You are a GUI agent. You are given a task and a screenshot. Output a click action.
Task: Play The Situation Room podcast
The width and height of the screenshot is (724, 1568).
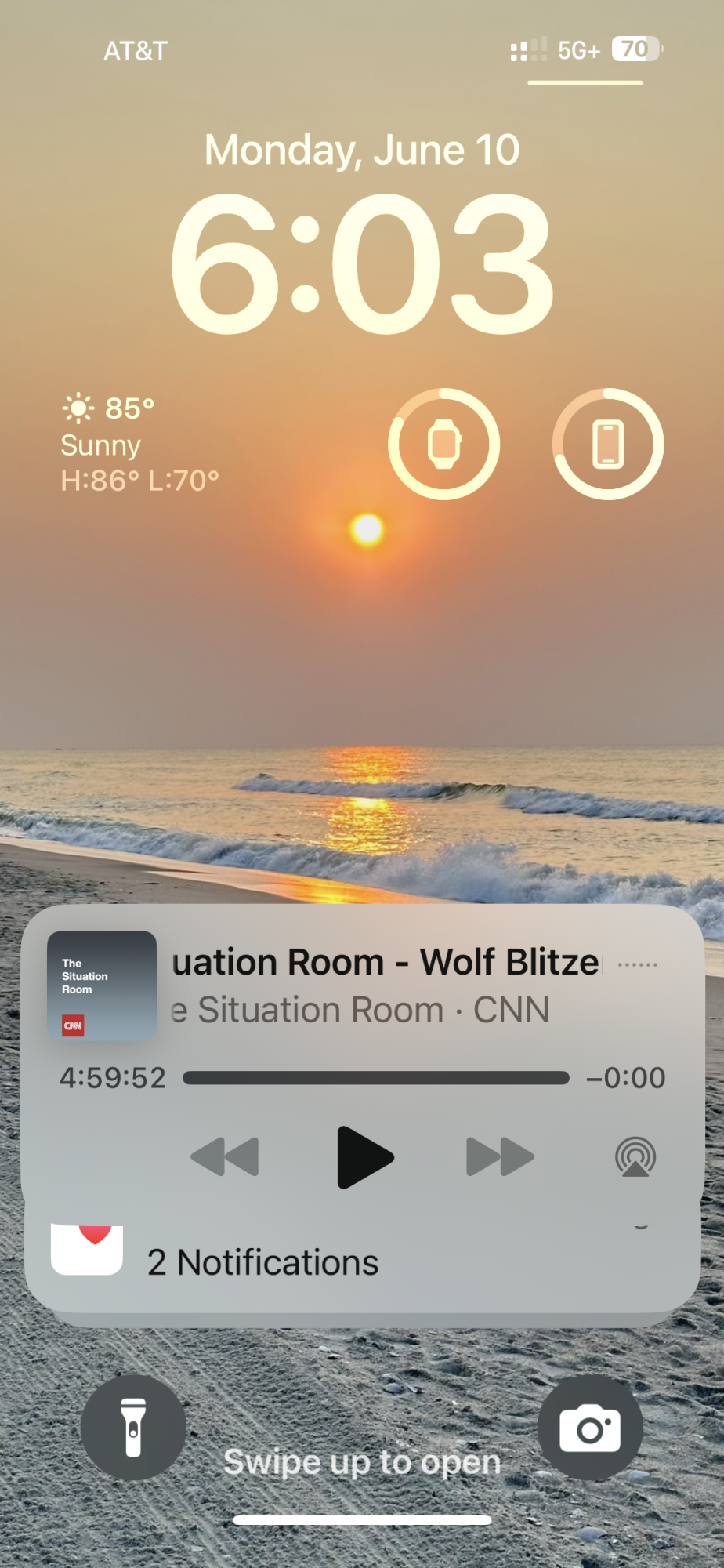[x=364, y=1157]
